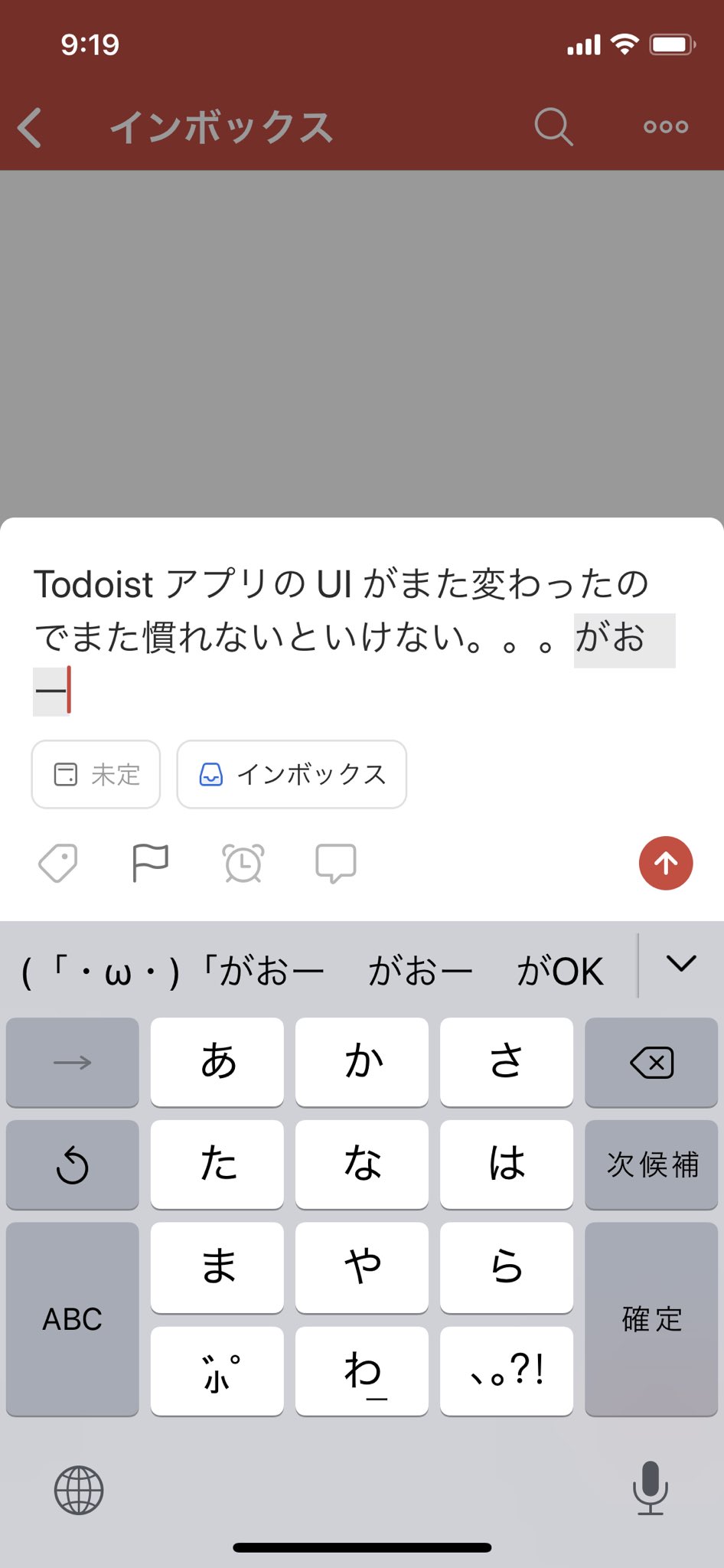This screenshot has height=1568, width=724.
Task: Expand the keyboard candidate list chevron
Action: (x=681, y=964)
